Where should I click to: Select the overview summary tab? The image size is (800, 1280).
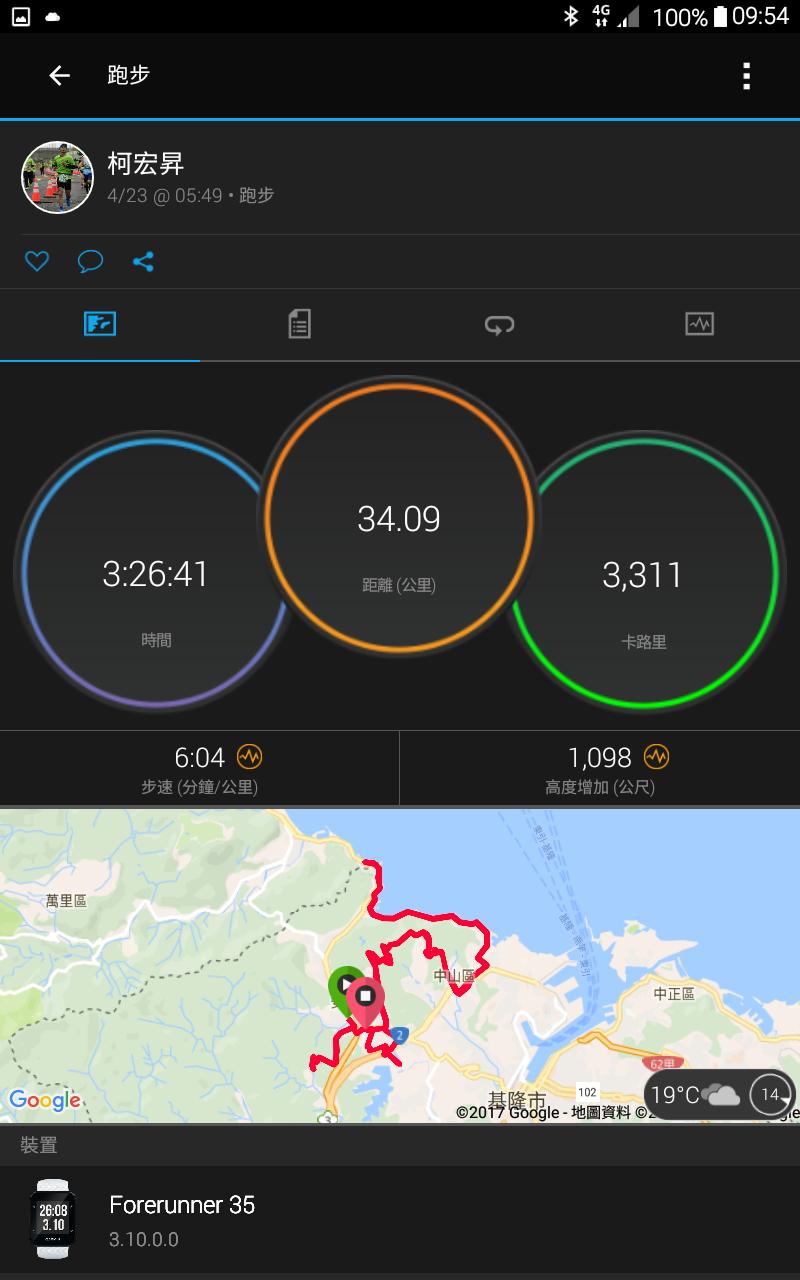(100, 324)
